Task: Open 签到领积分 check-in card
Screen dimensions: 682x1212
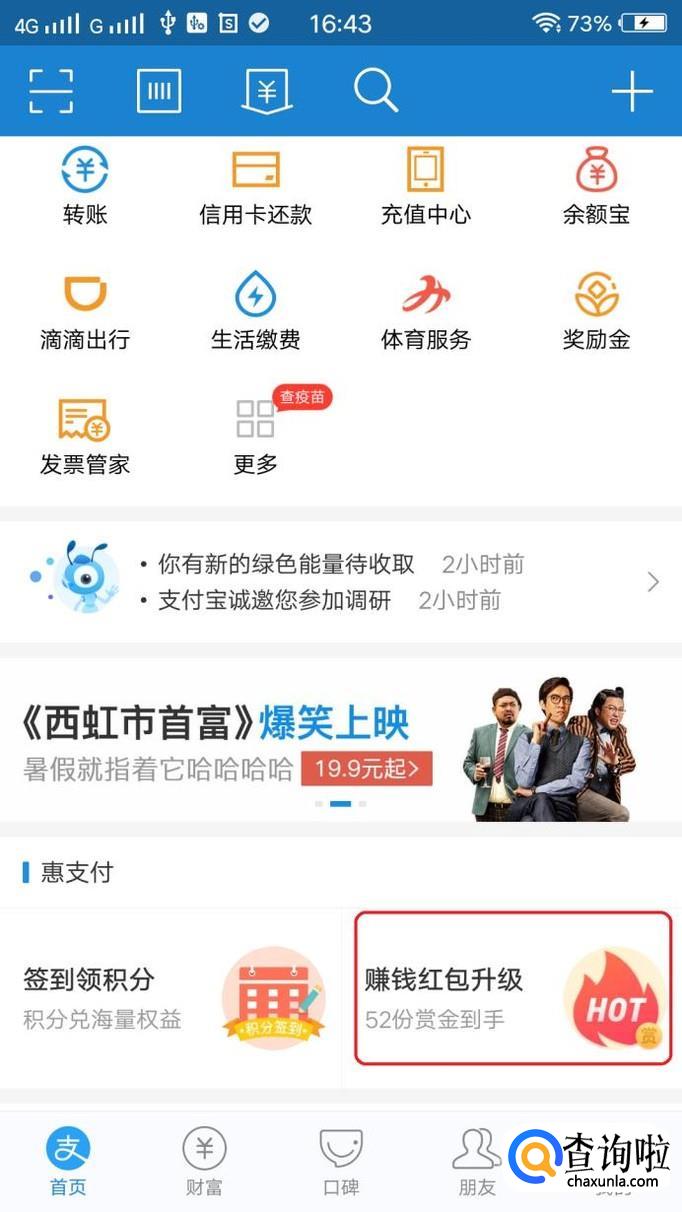Action: point(171,996)
